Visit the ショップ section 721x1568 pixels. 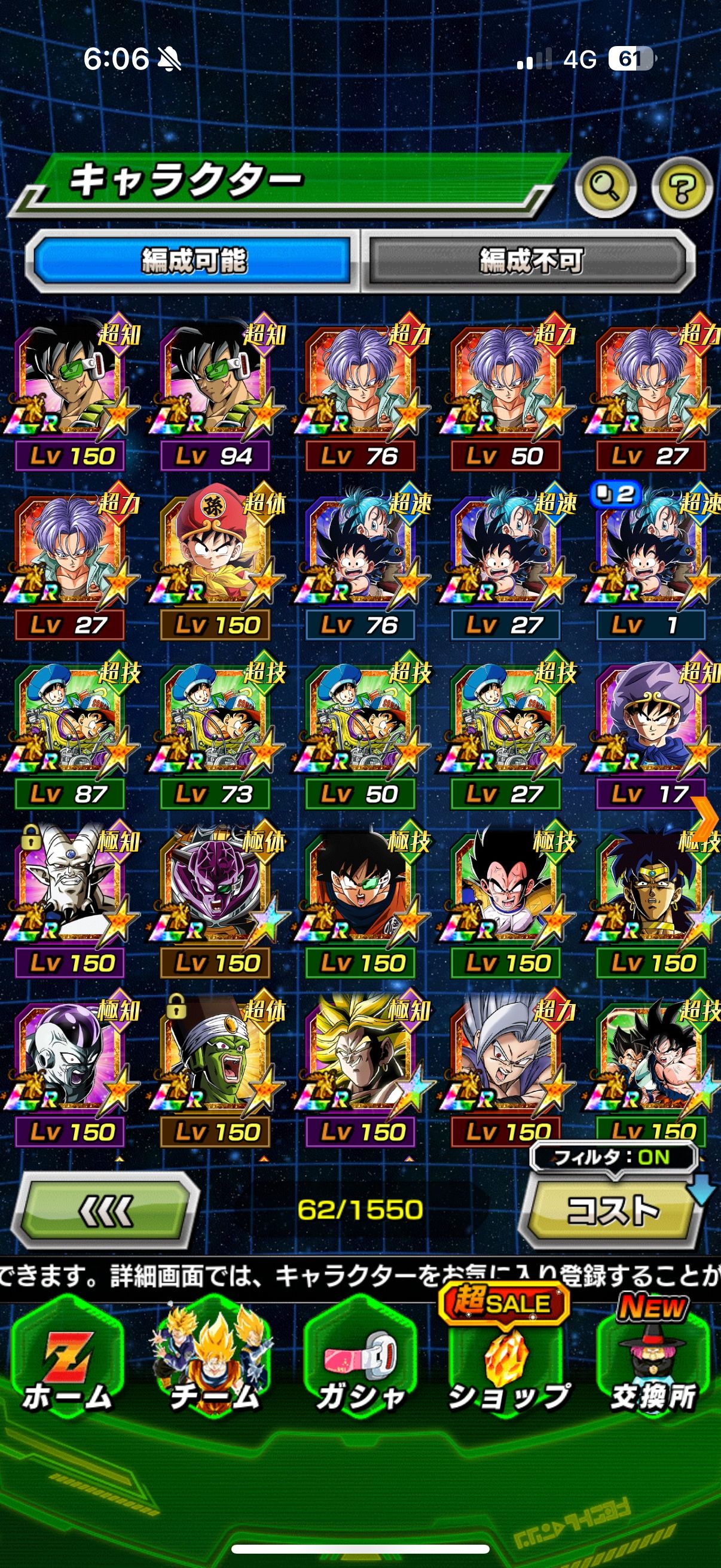(508, 1362)
